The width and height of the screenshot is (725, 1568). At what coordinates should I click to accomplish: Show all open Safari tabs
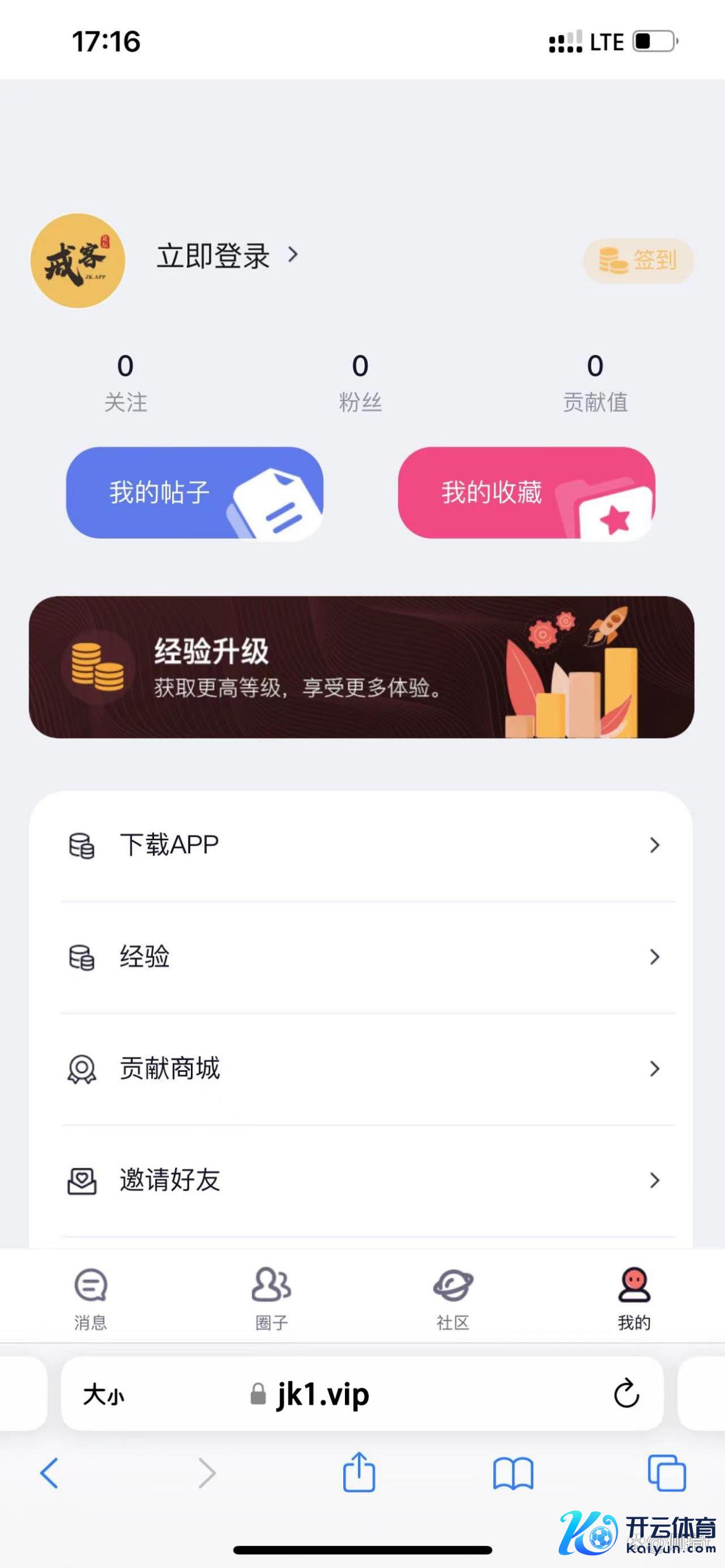667,1473
